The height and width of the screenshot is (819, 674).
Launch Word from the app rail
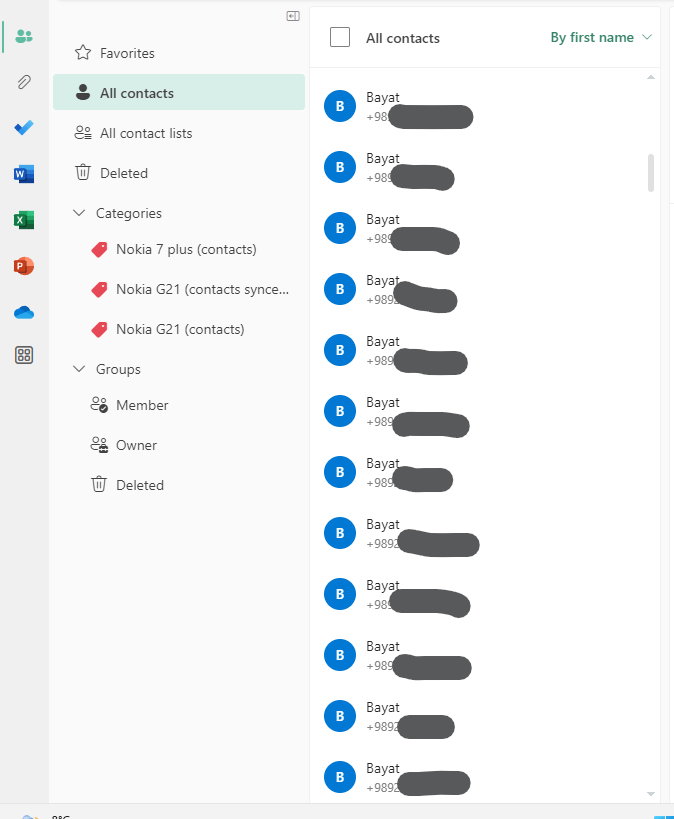point(24,175)
